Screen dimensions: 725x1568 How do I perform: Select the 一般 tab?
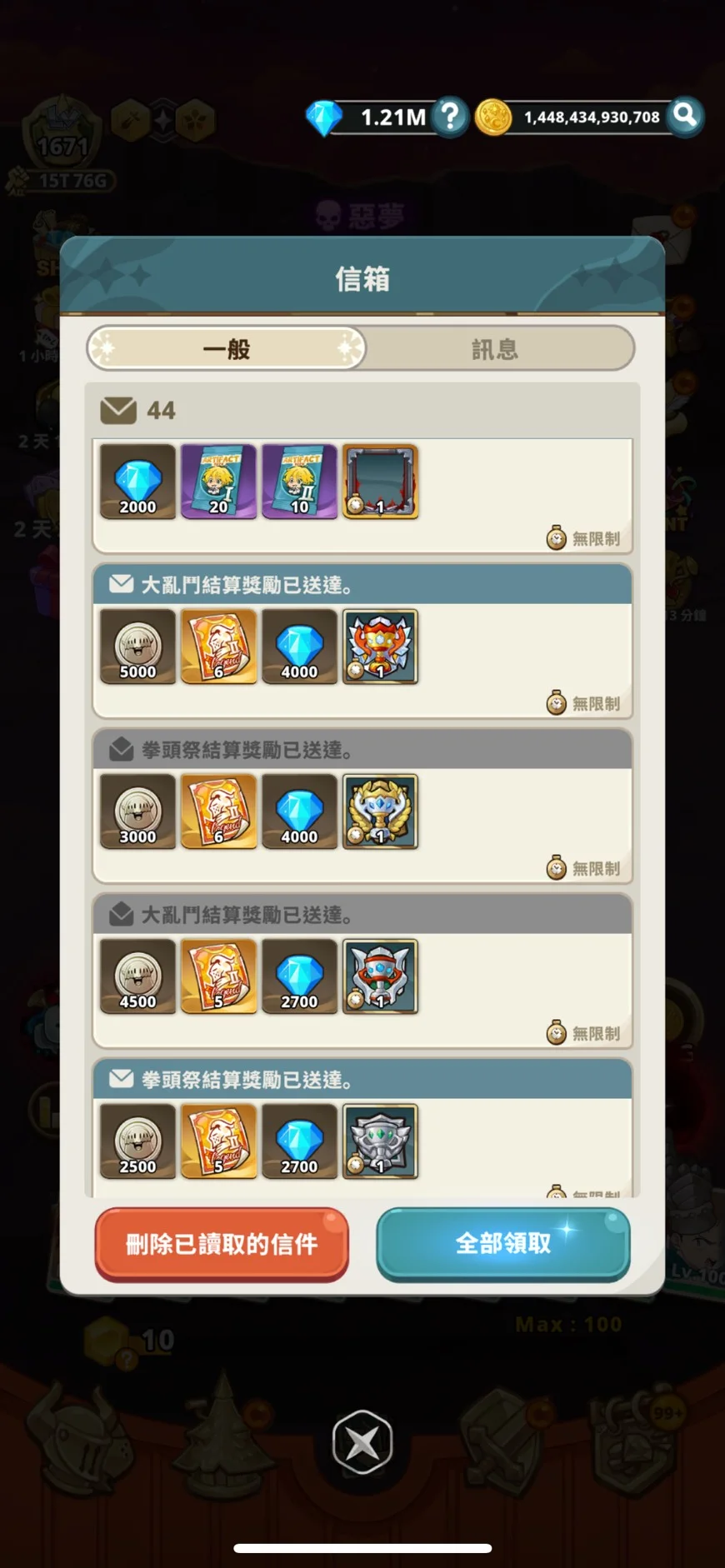point(227,349)
